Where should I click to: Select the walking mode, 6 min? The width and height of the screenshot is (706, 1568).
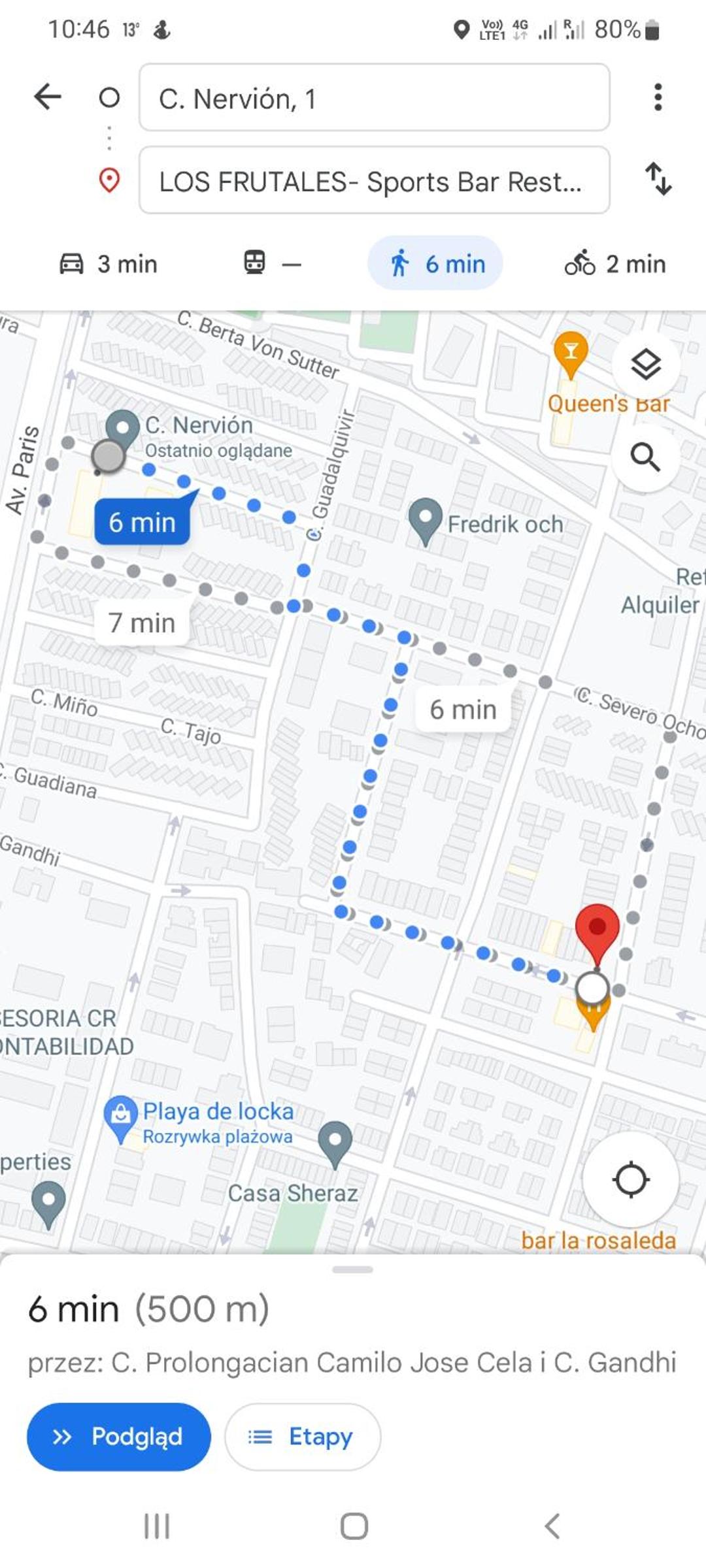[x=435, y=263]
